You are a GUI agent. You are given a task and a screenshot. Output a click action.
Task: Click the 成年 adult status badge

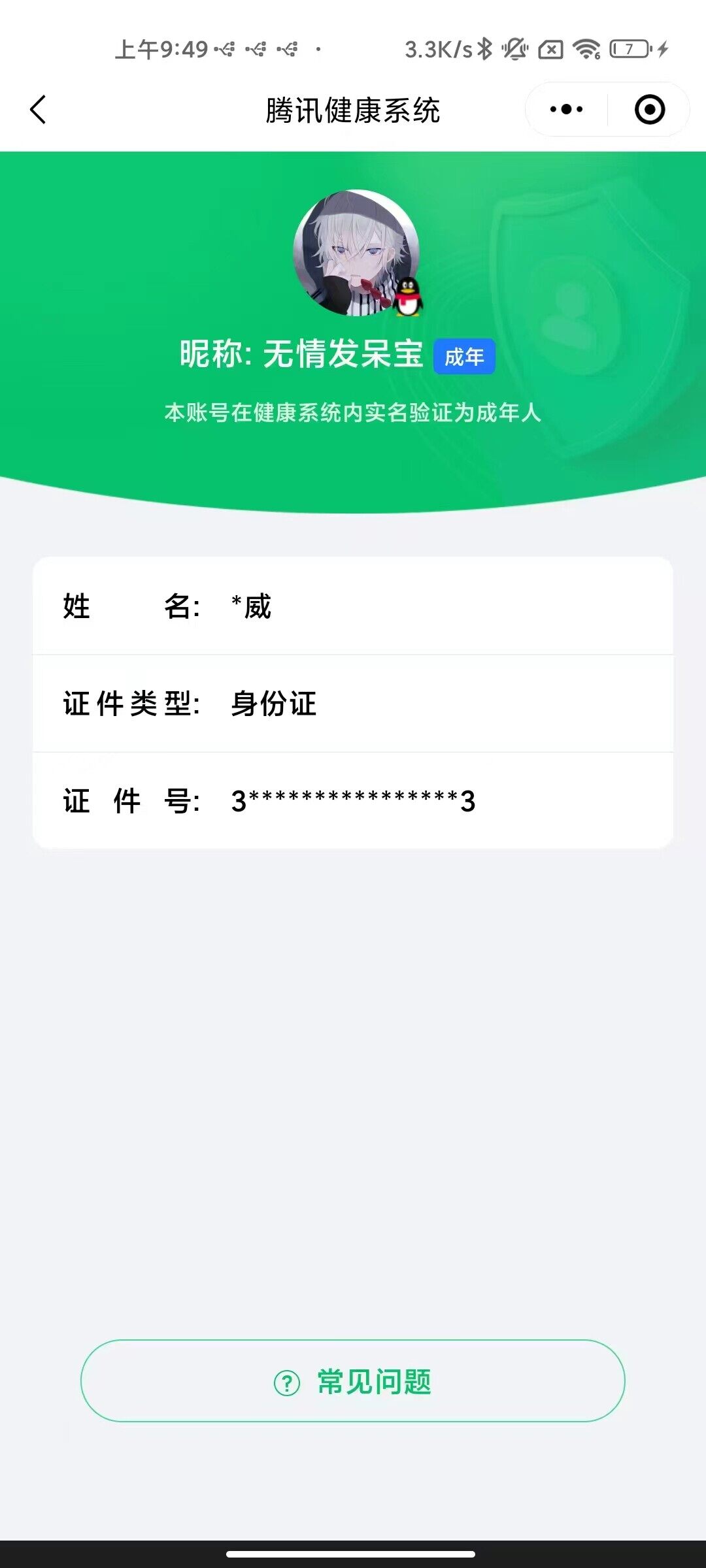click(465, 356)
